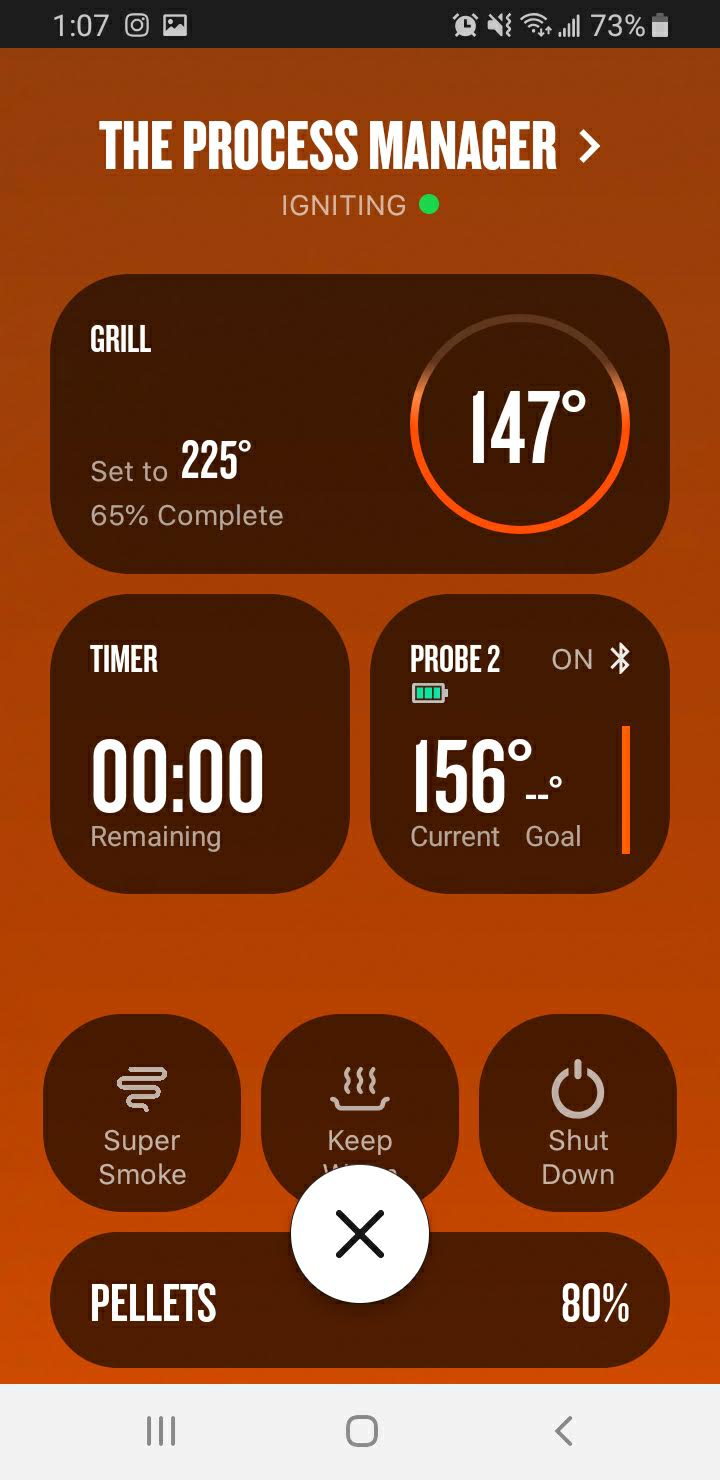720x1480 pixels.
Task: Toggle Probe 2 off using the ON control
Action: [572, 659]
